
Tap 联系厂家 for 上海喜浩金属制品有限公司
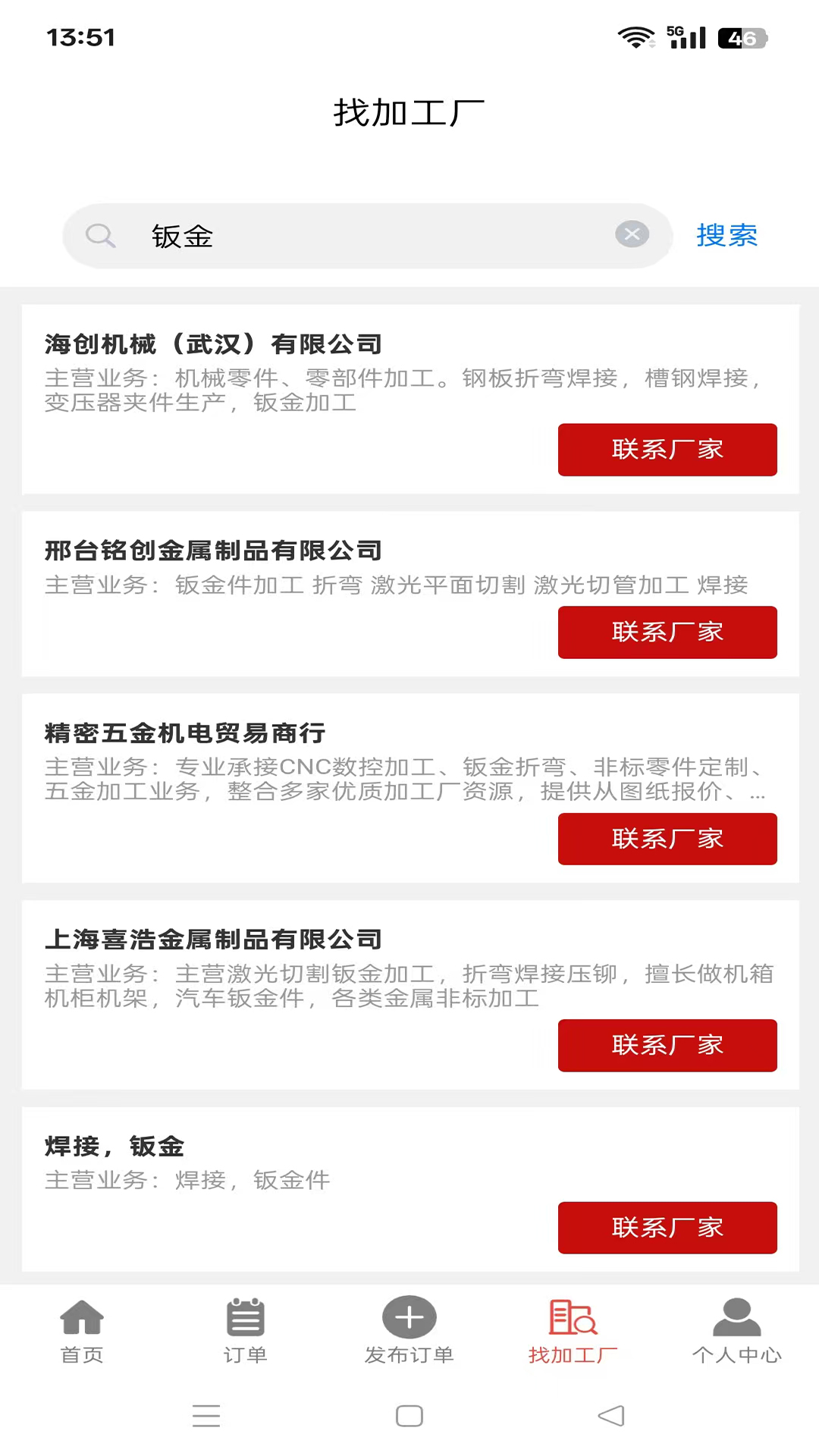[x=667, y=1045]
